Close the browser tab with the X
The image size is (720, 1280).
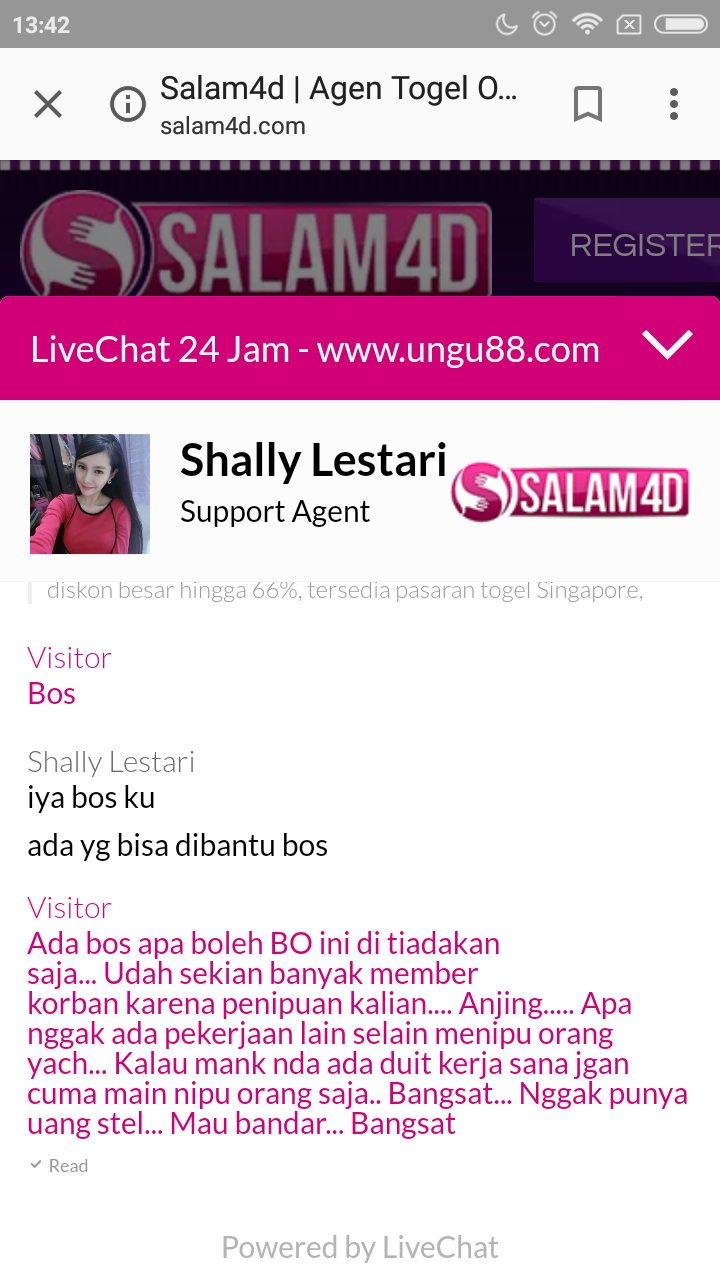point(48,104)
